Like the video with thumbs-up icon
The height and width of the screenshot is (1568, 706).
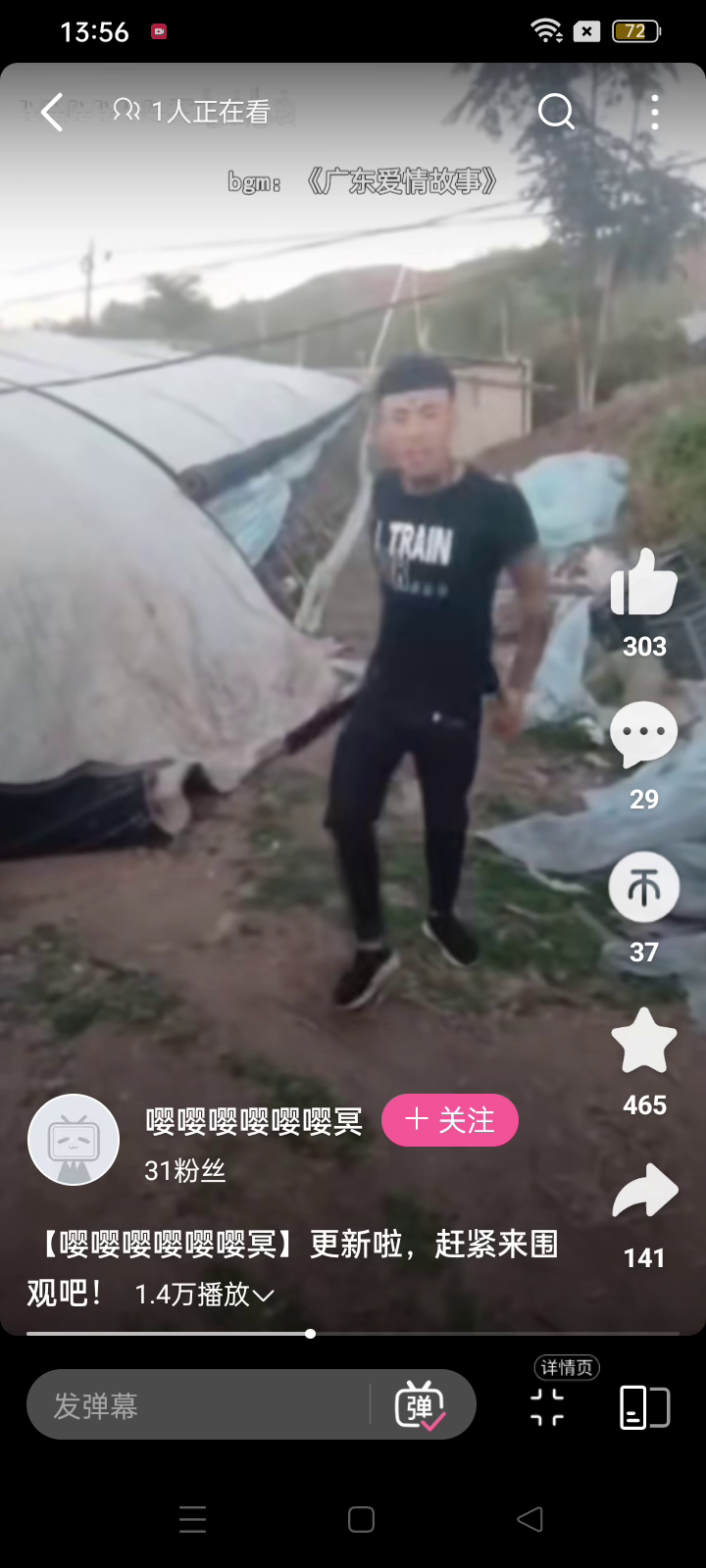point(644,582)
